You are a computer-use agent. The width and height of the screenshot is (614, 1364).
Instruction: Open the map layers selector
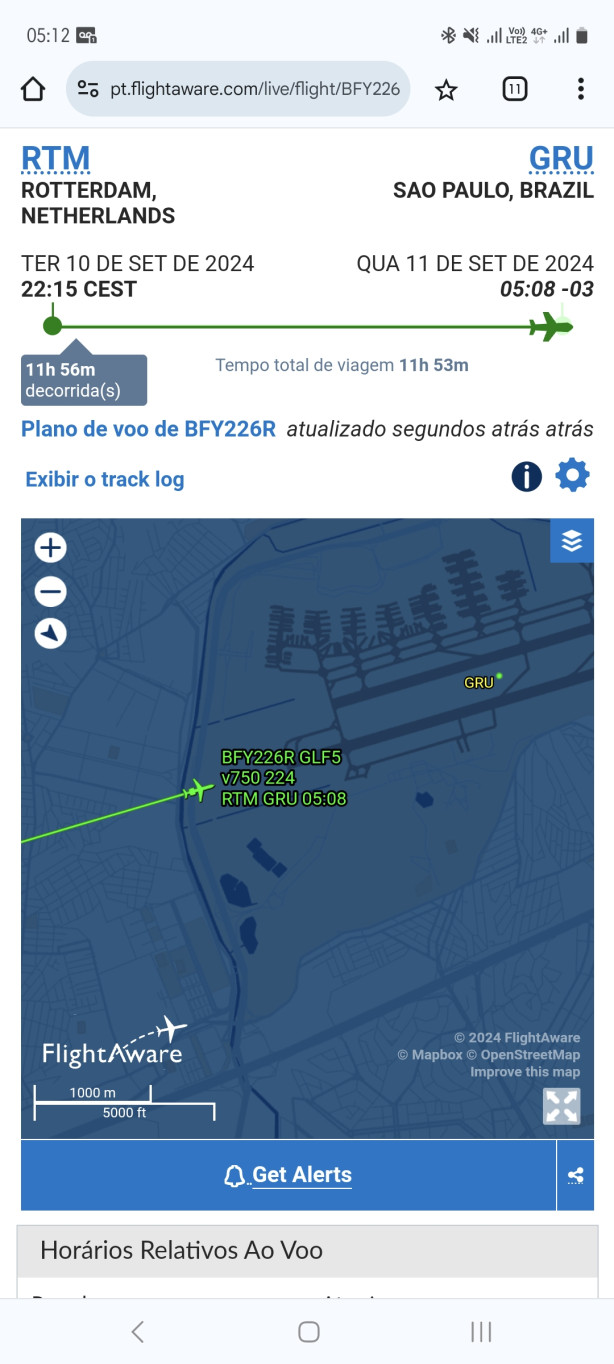572,540
